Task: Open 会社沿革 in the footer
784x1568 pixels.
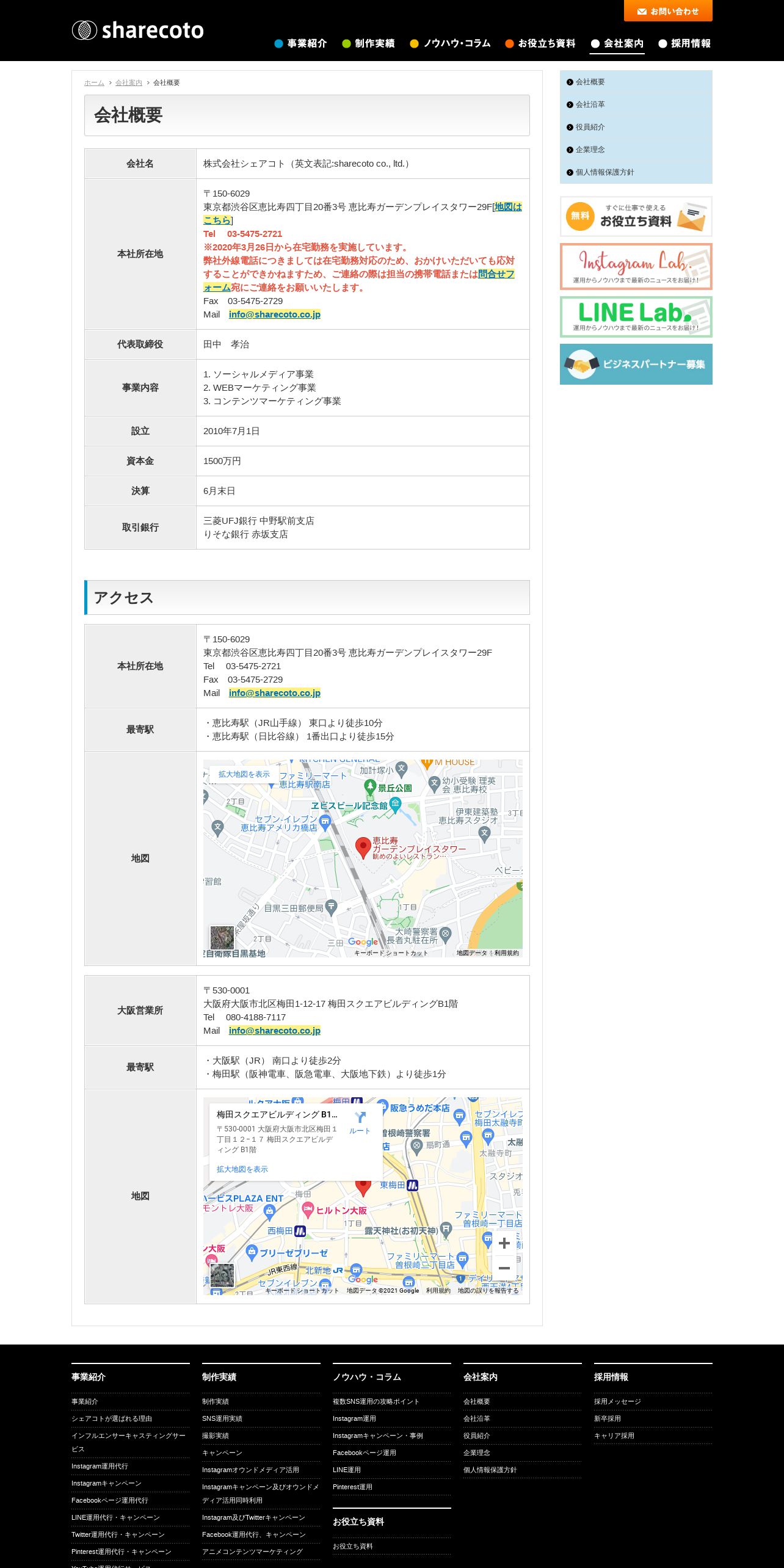Action: [477, 1418]
